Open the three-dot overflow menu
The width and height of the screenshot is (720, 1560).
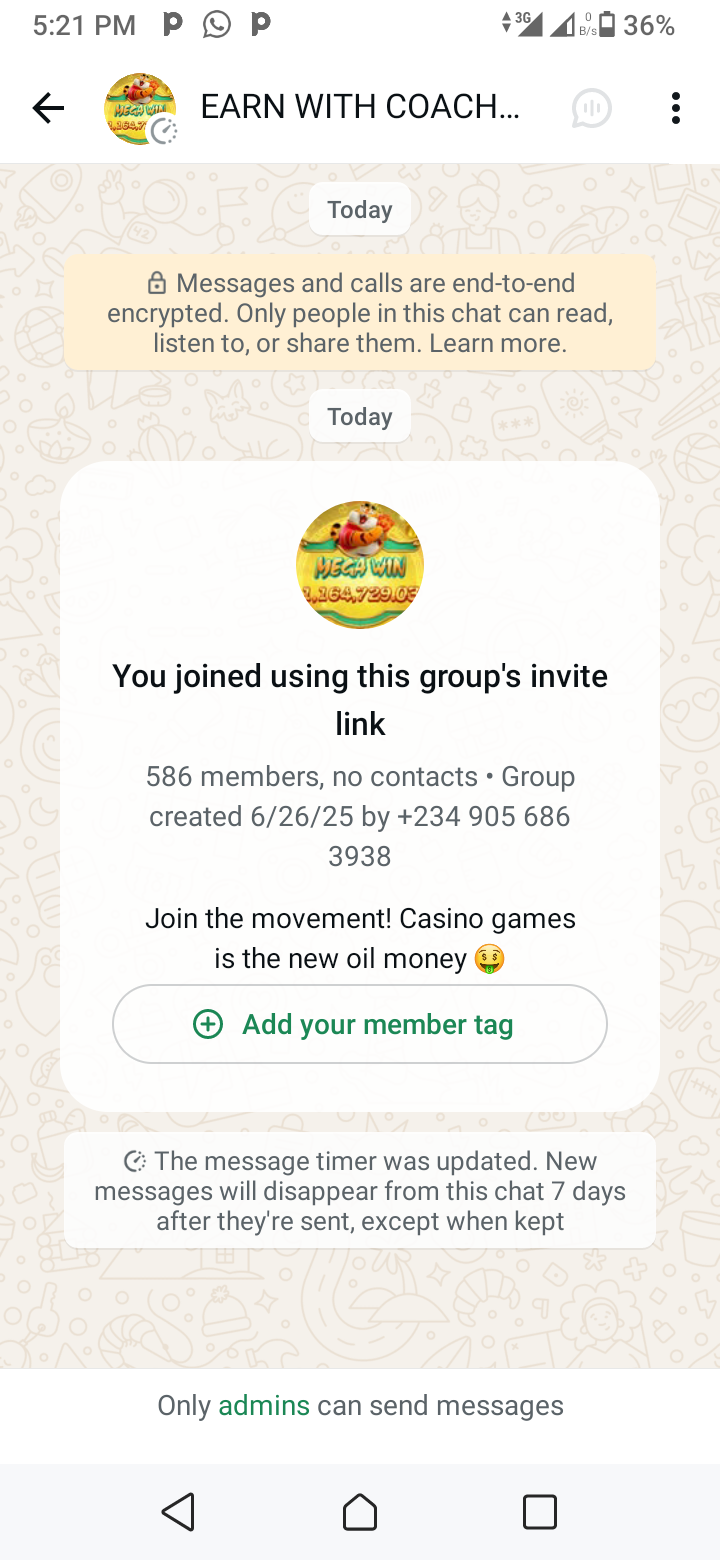[676, 108]
